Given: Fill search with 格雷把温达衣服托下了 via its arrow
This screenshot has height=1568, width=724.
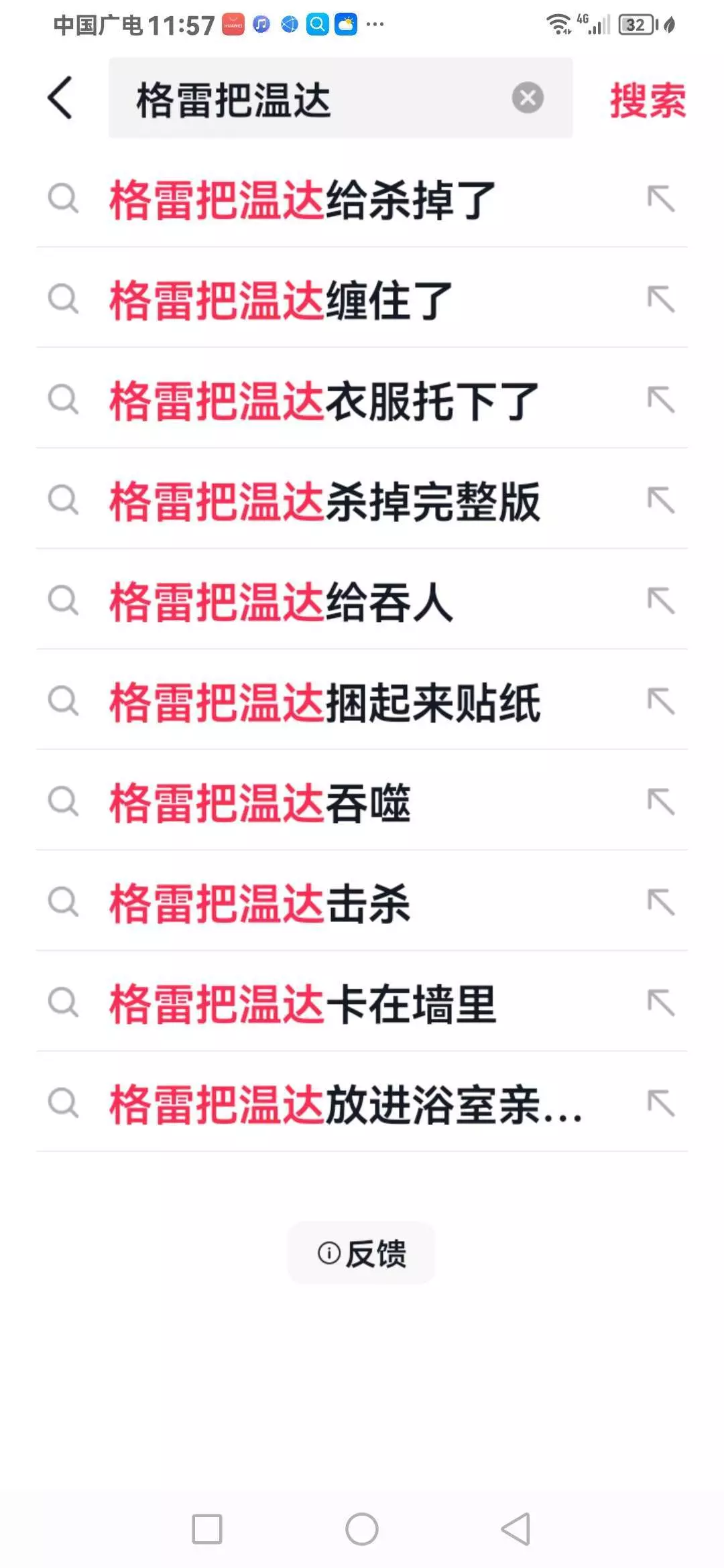Looking at the screenshot, I should tap(661, 400).
